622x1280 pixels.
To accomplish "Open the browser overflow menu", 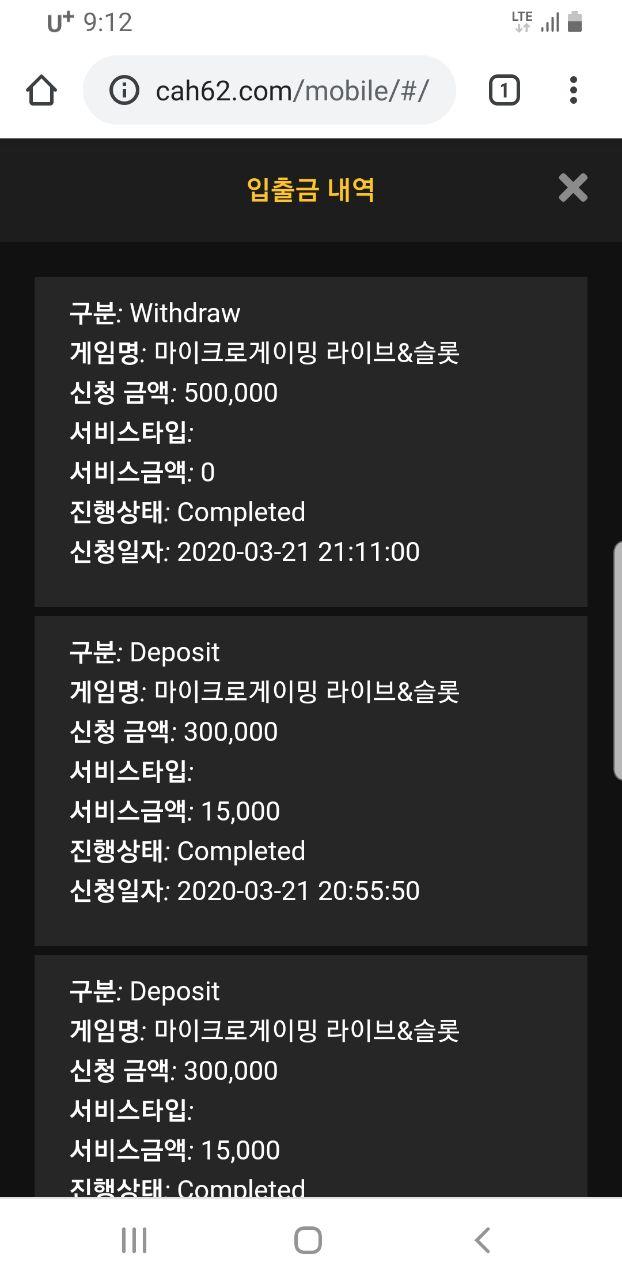I will (573, 91).
